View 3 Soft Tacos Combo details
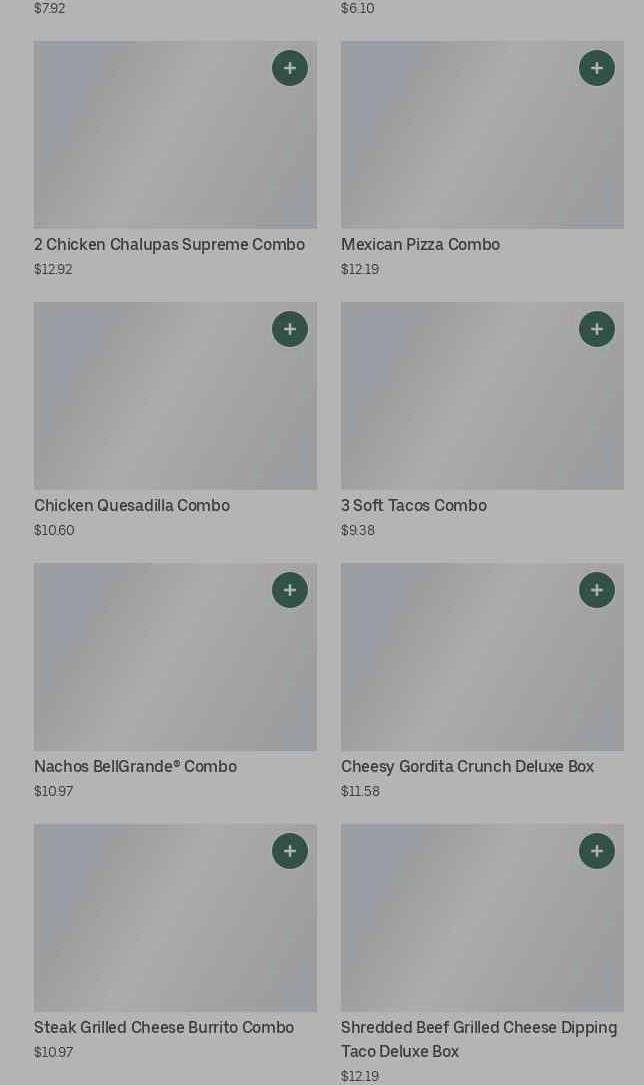644x1085 pixels. click(x=414, y=506)
